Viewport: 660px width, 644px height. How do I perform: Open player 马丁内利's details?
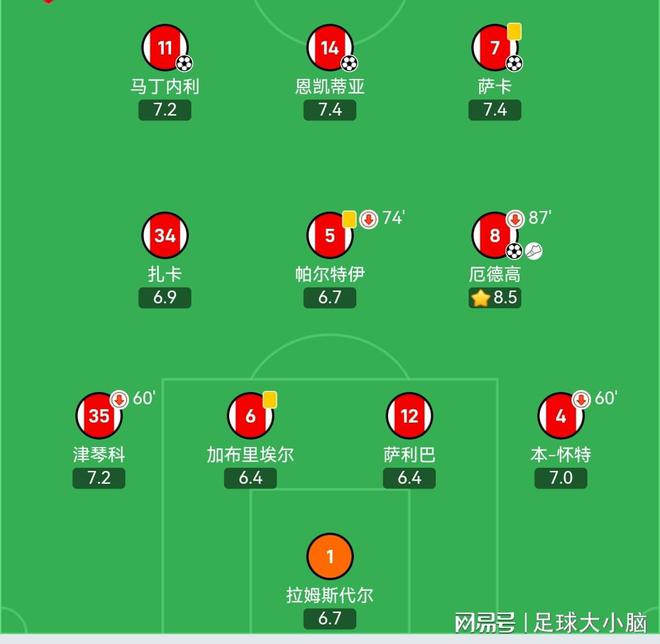click(165, 47)
